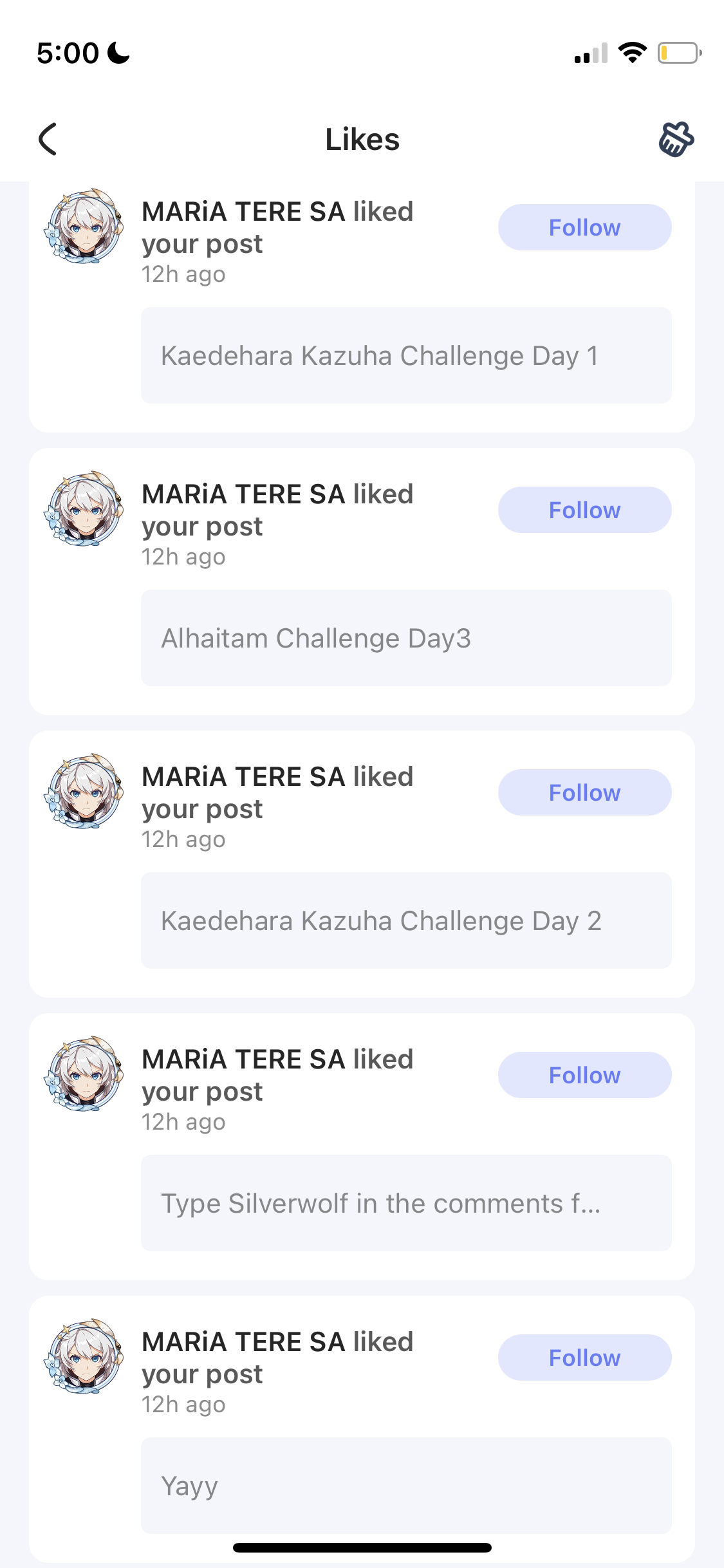The width and height of the screenshot is (724, 1568).
Task: Follow on the Kaedehara Kazuha Day 2 like
Action: 584,792
